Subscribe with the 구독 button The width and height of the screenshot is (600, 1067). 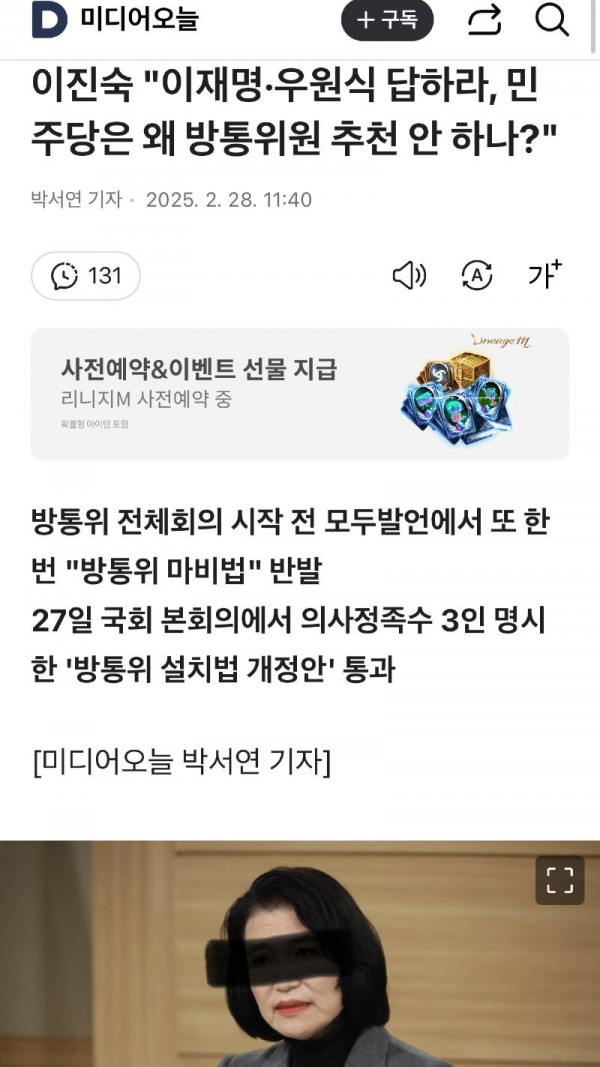[387, 20]
